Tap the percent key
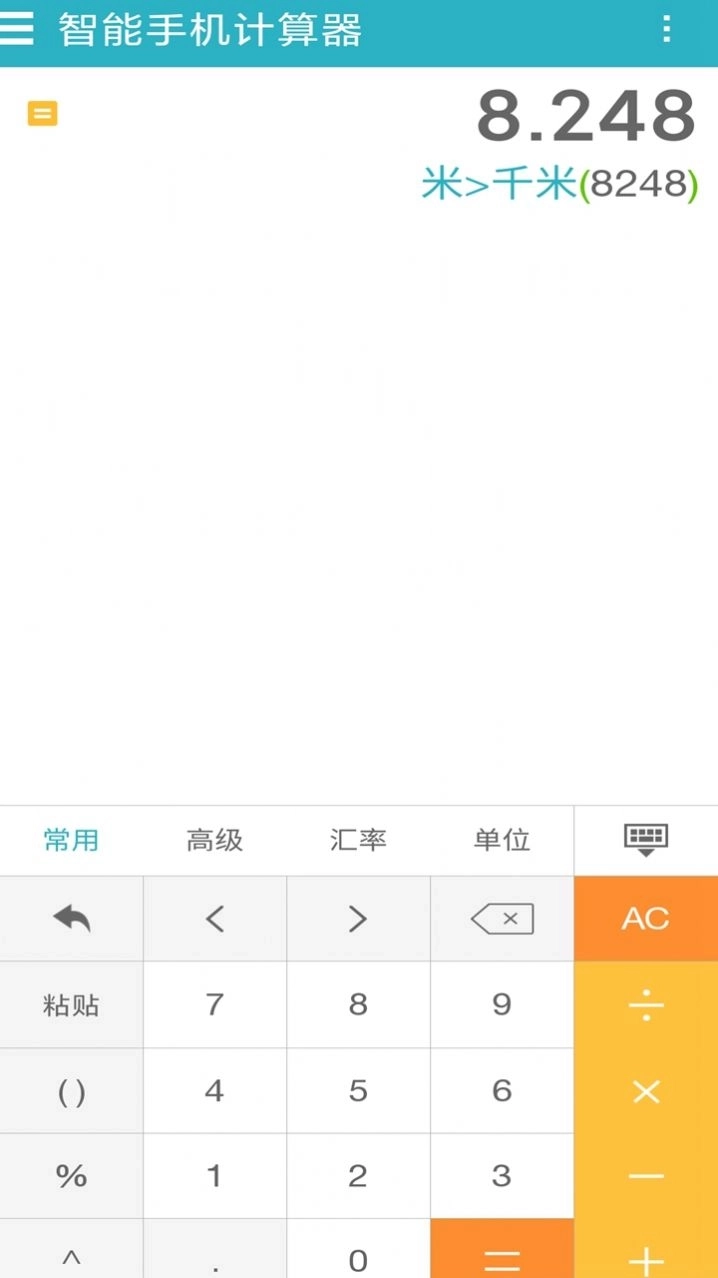The width and height of the screenshot is (718, 1278). pyautogui.click(x=71, y=1176)
